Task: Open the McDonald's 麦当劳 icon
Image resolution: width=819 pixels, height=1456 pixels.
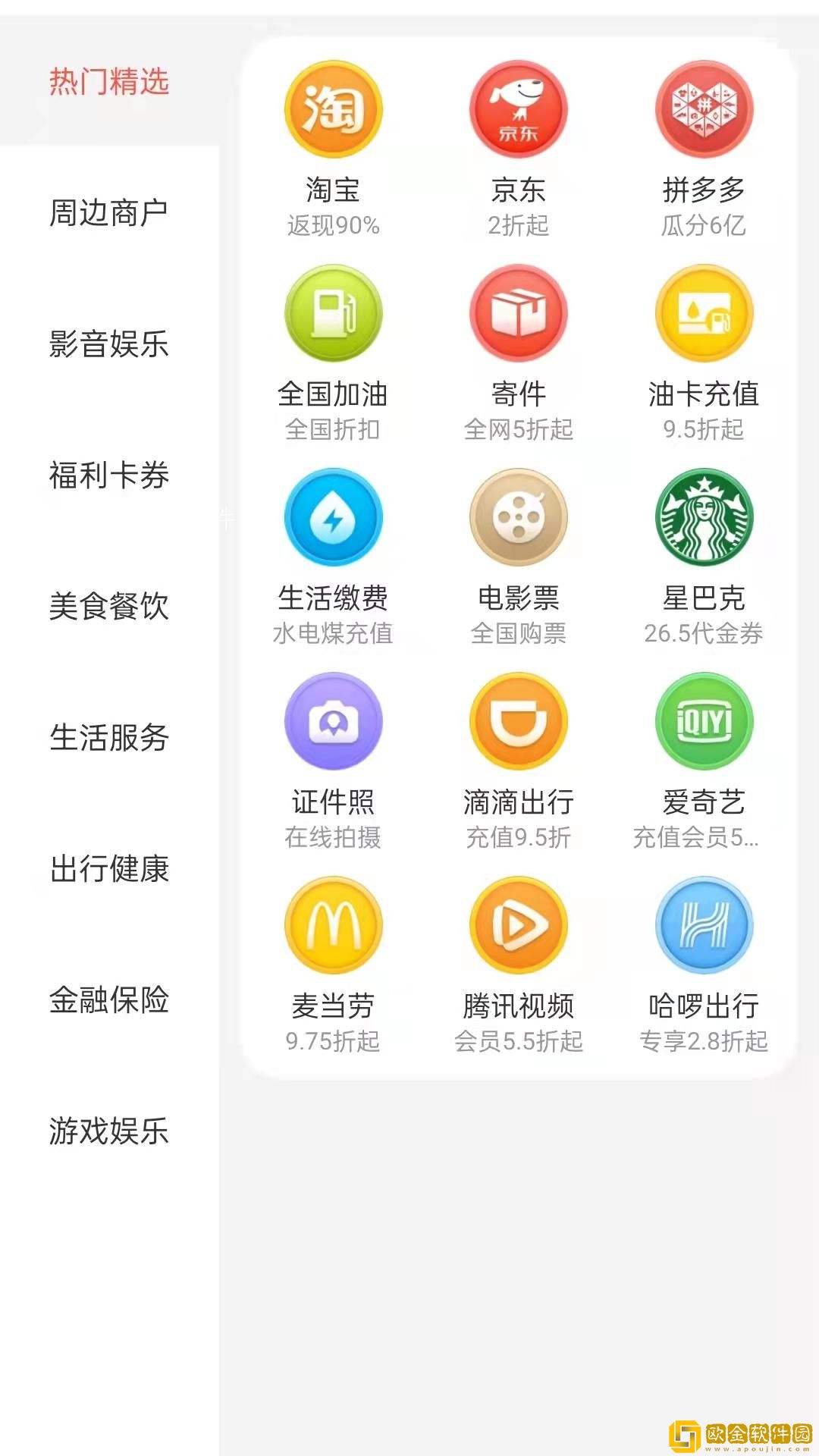Action: tap(332, 925)
